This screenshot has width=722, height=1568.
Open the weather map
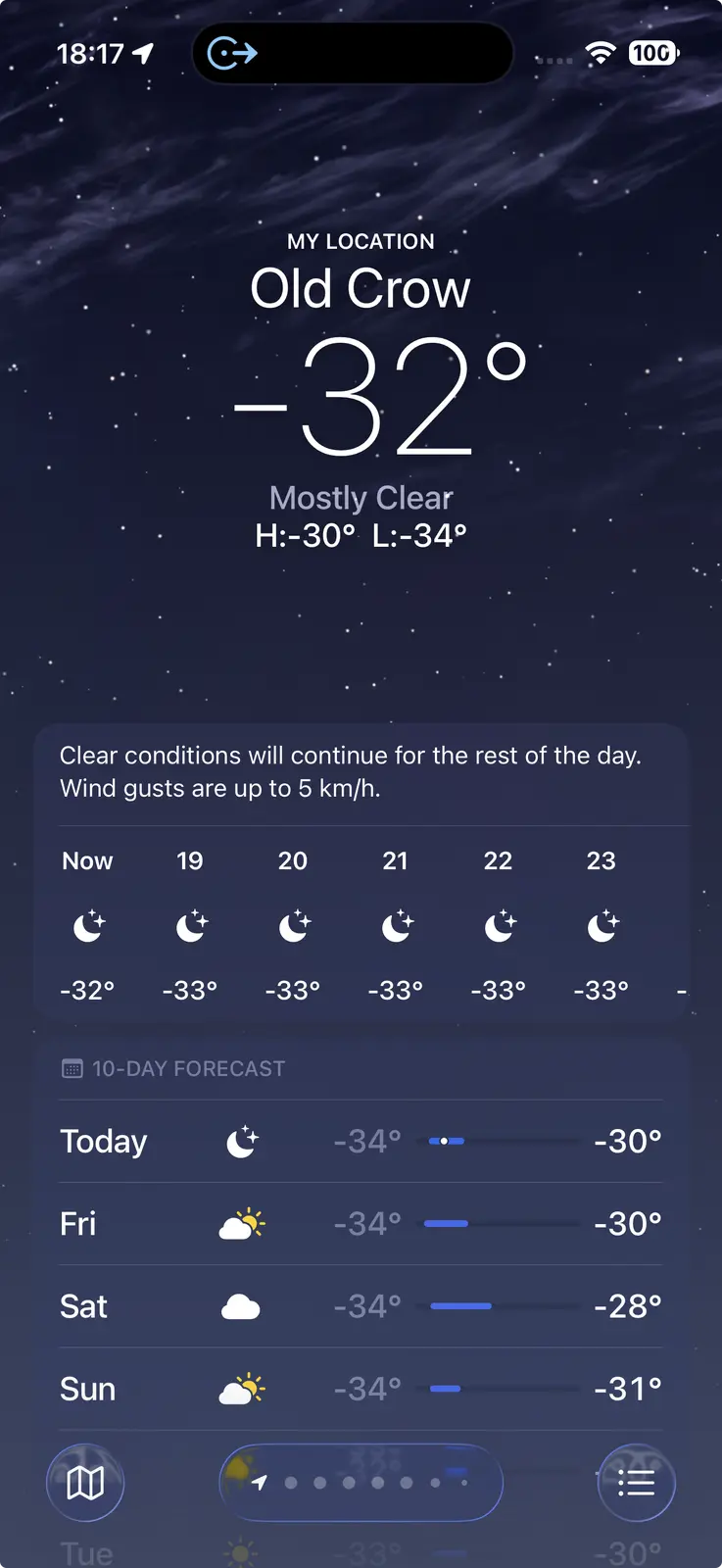pyautogui.click(x=85, y=1483)
